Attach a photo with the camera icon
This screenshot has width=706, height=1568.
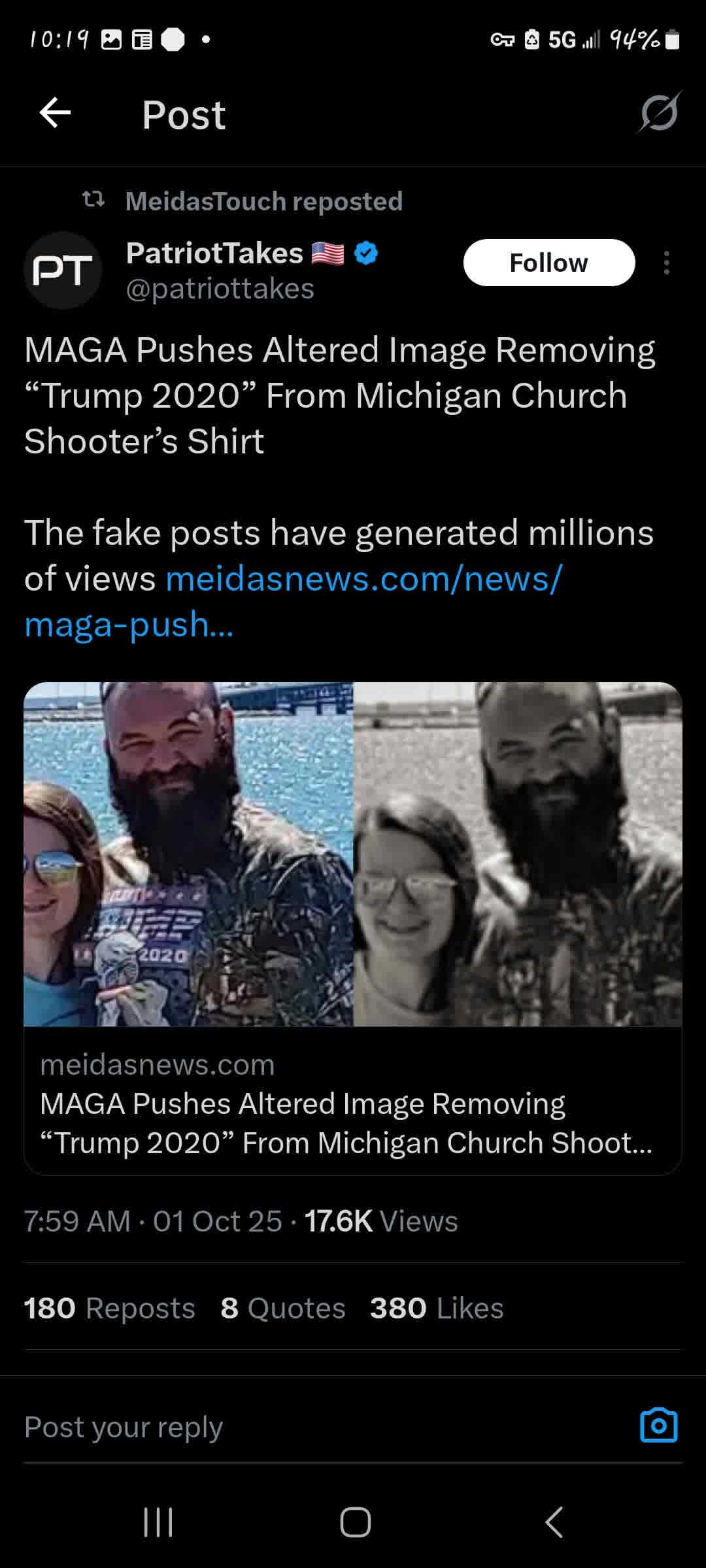(x=658, y=1426)
